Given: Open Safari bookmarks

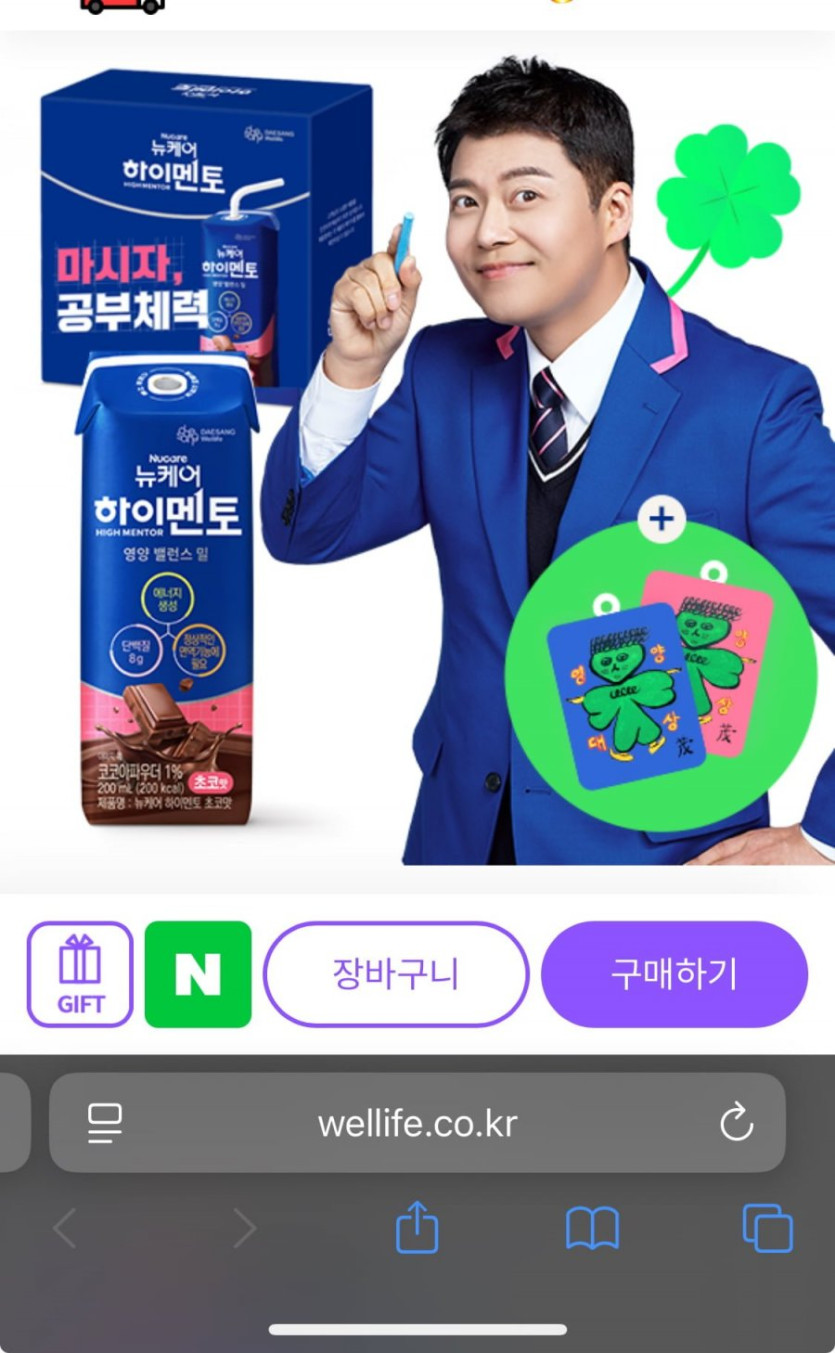Looking at the screenshot, I should 592,1228.
